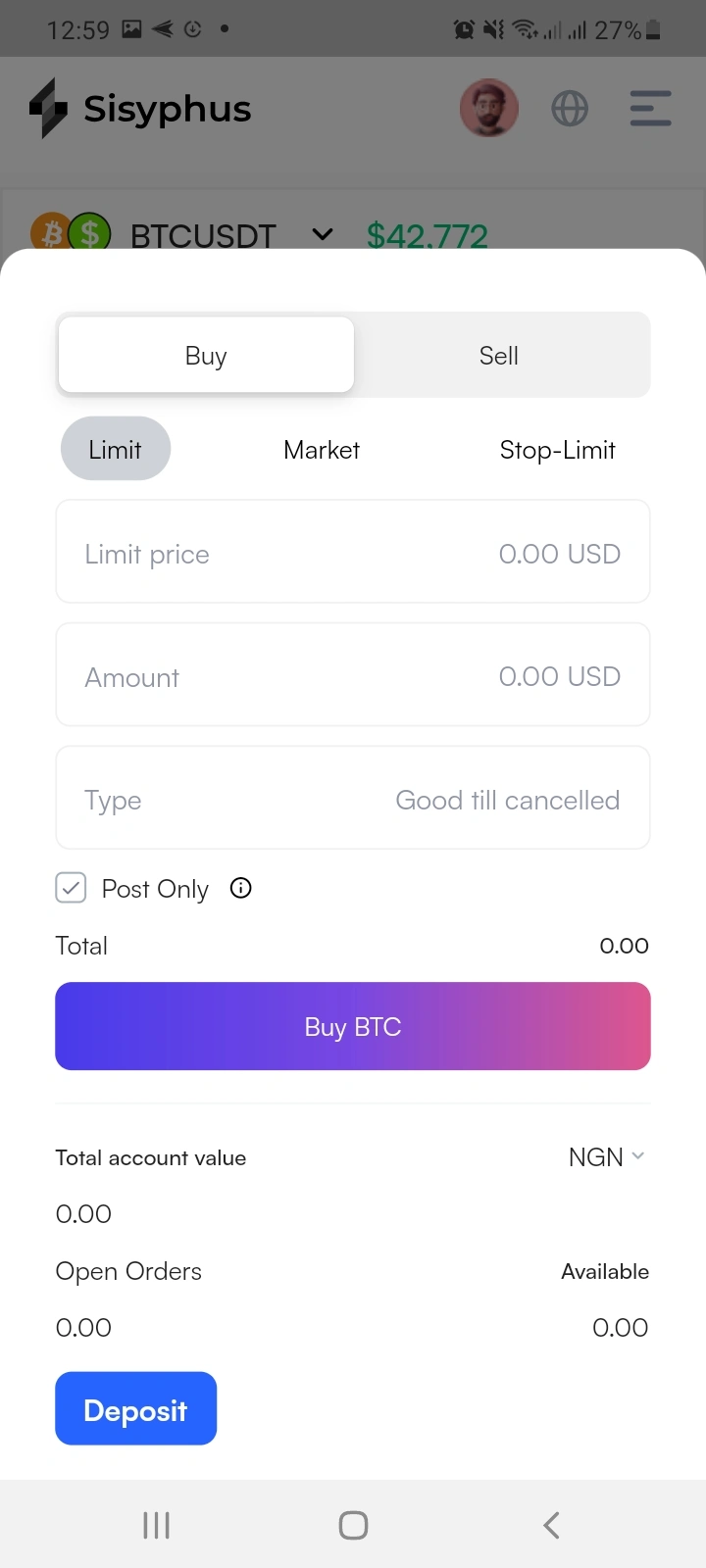Select the Buy tab
The height and width of the screenshot is (1568, 706).
[206, 356]
